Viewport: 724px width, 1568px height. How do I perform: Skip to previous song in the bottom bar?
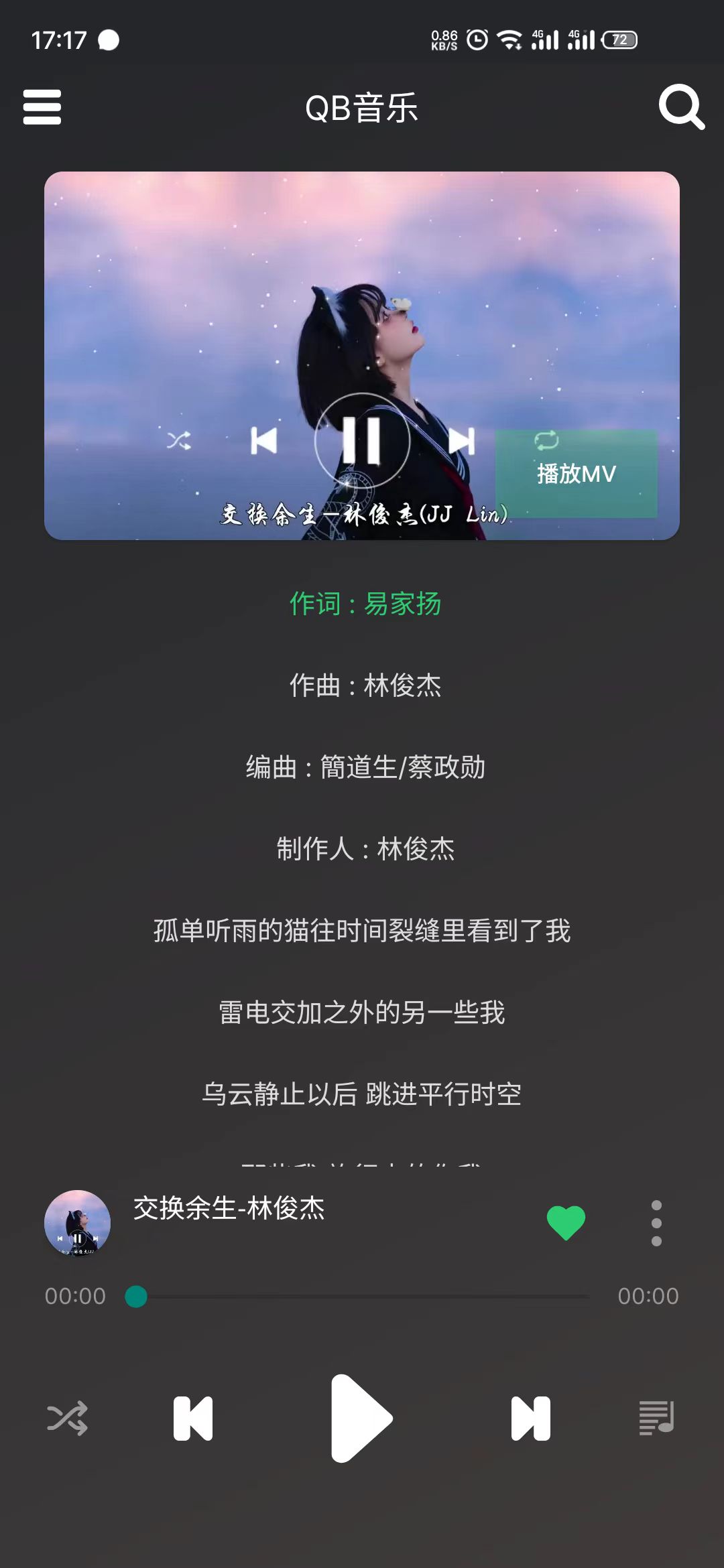click(x=192, y=1417)
